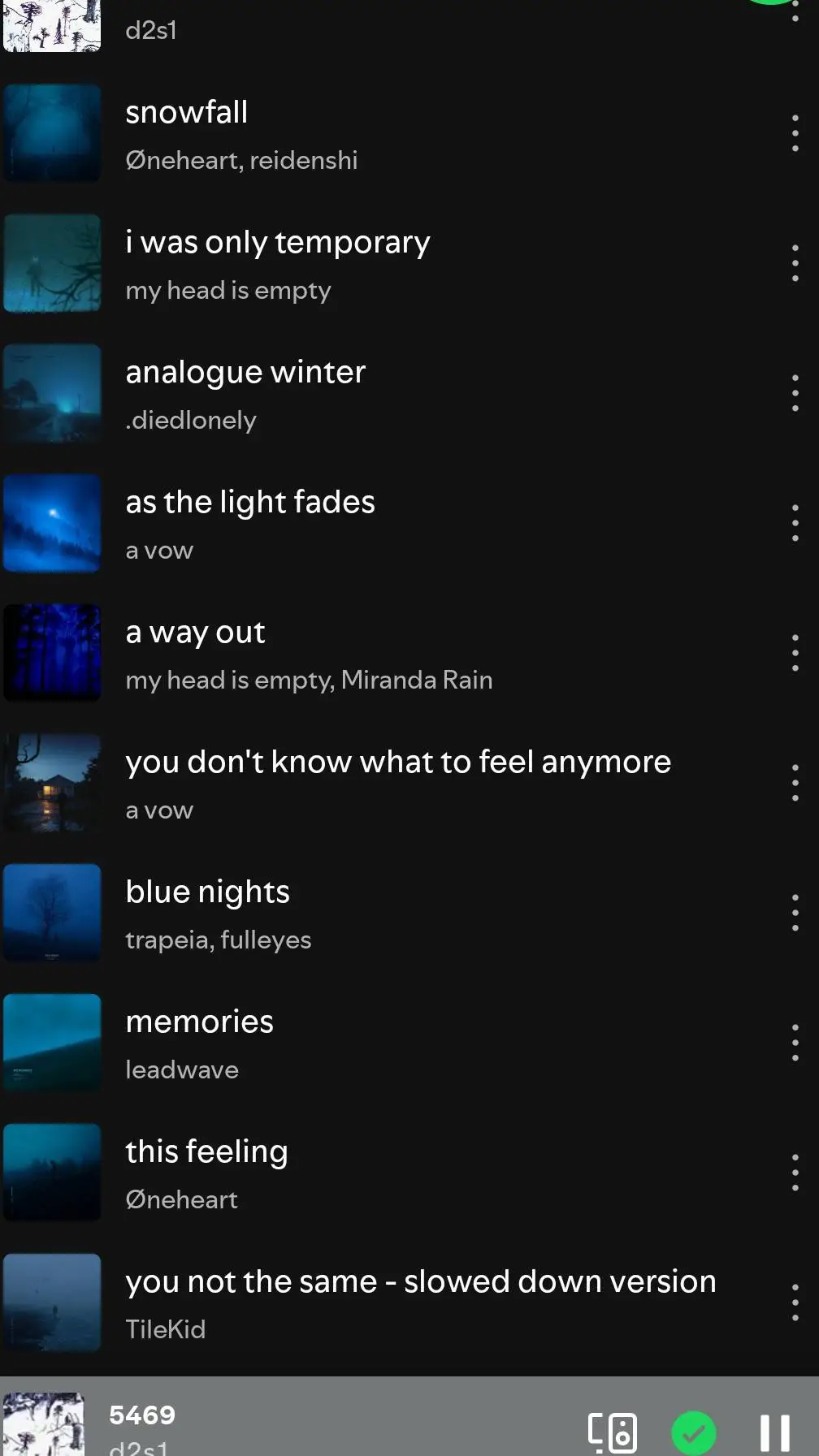
Task: Show options for memories by leadwave
Action: (x=795, y=1043)
